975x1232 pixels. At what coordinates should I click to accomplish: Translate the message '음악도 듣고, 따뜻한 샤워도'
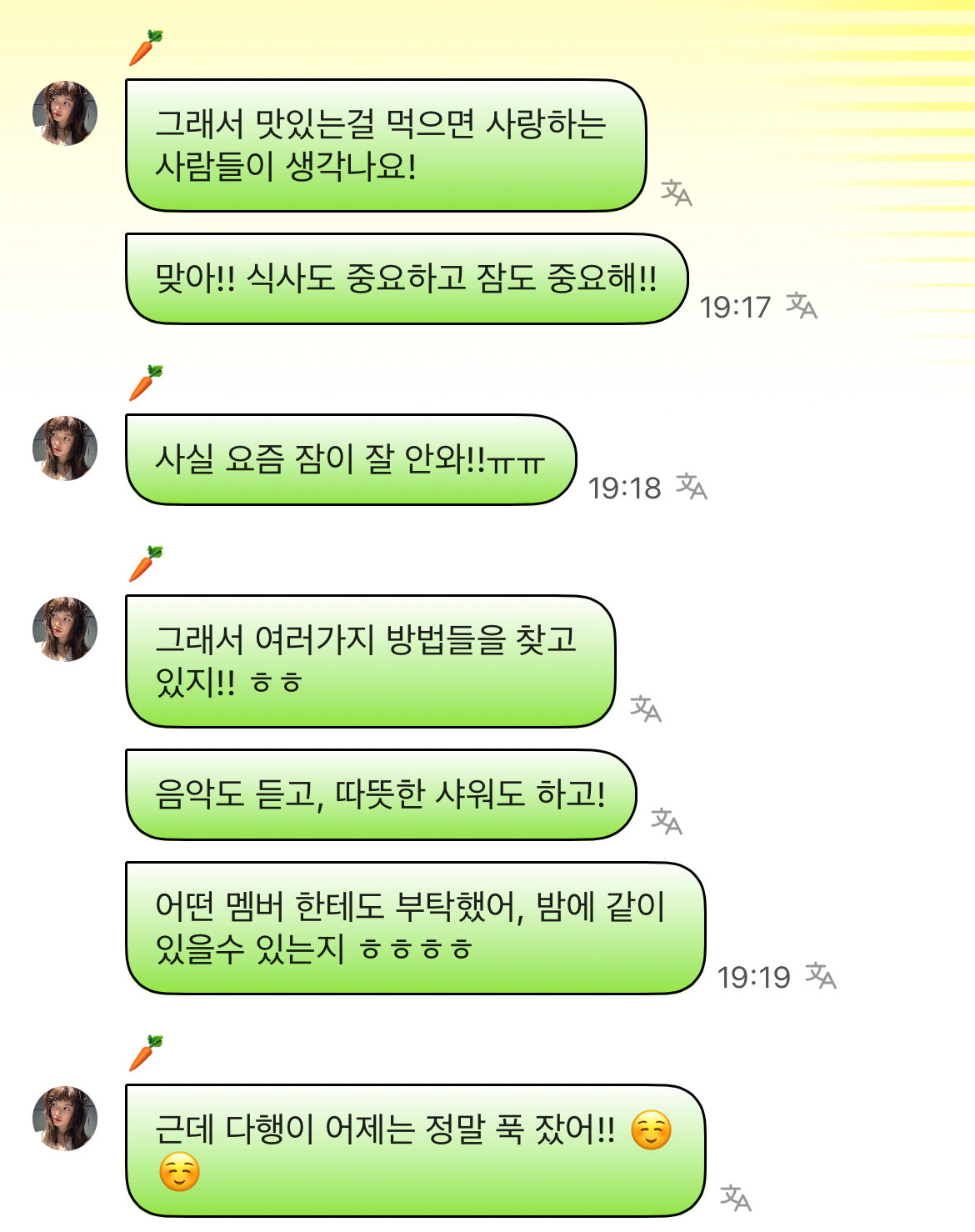coord(666,821)
